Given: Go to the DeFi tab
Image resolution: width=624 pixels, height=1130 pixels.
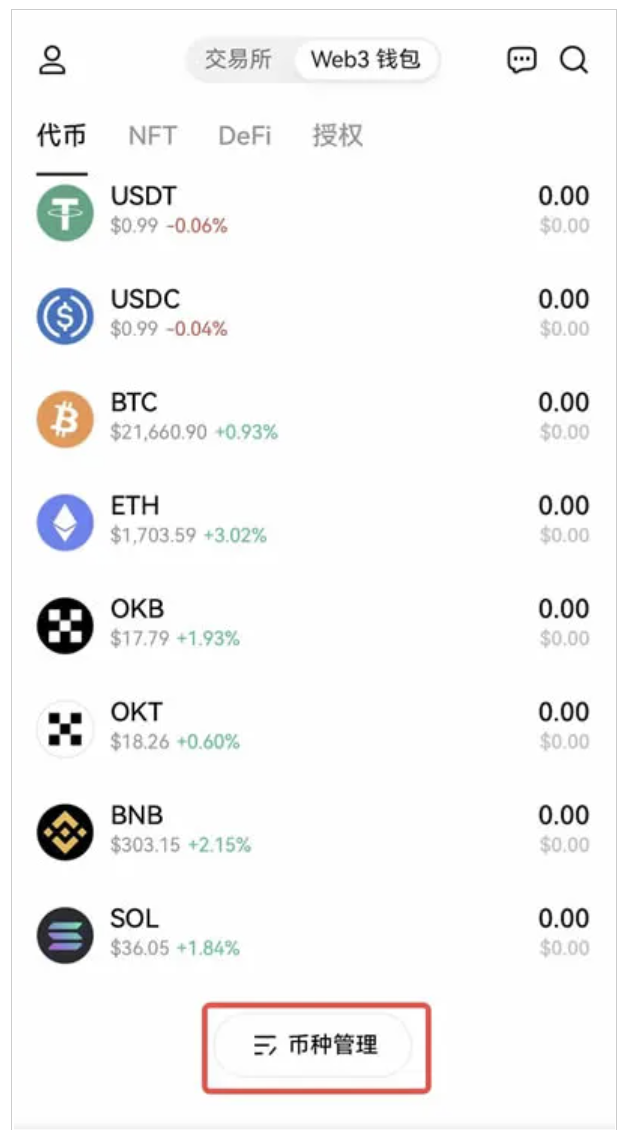Looking at the screenshot, I should point(244,136).
